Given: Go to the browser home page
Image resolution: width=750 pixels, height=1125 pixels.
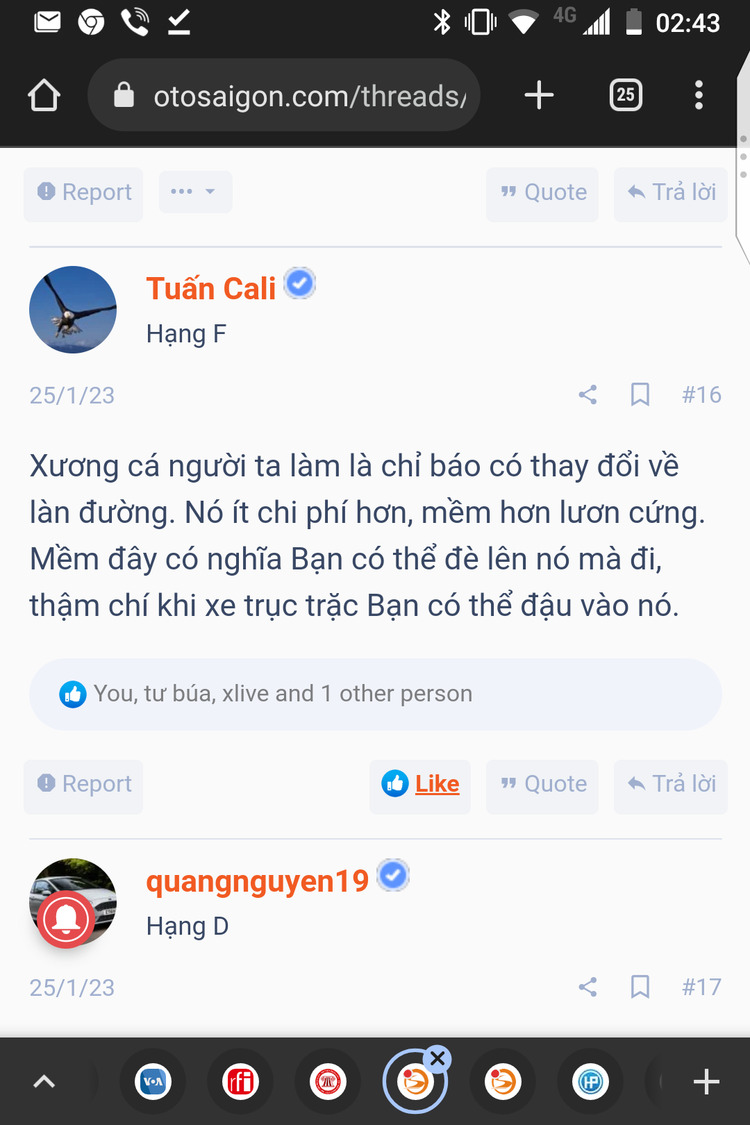Looking at the screenshot, I should pos(44,96).
